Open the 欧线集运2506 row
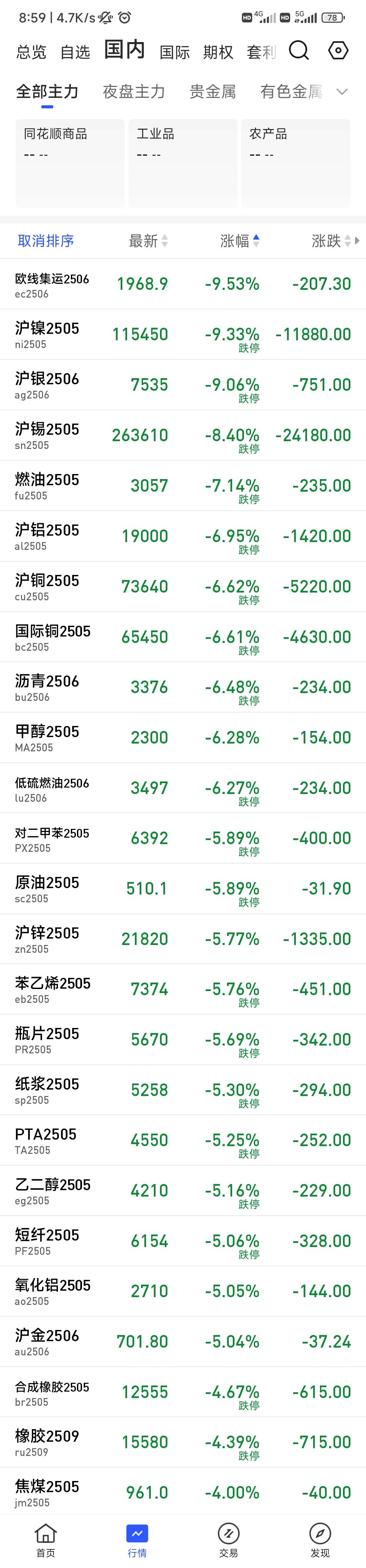Viewport: 366px width, 1568px height. point(183,284)
